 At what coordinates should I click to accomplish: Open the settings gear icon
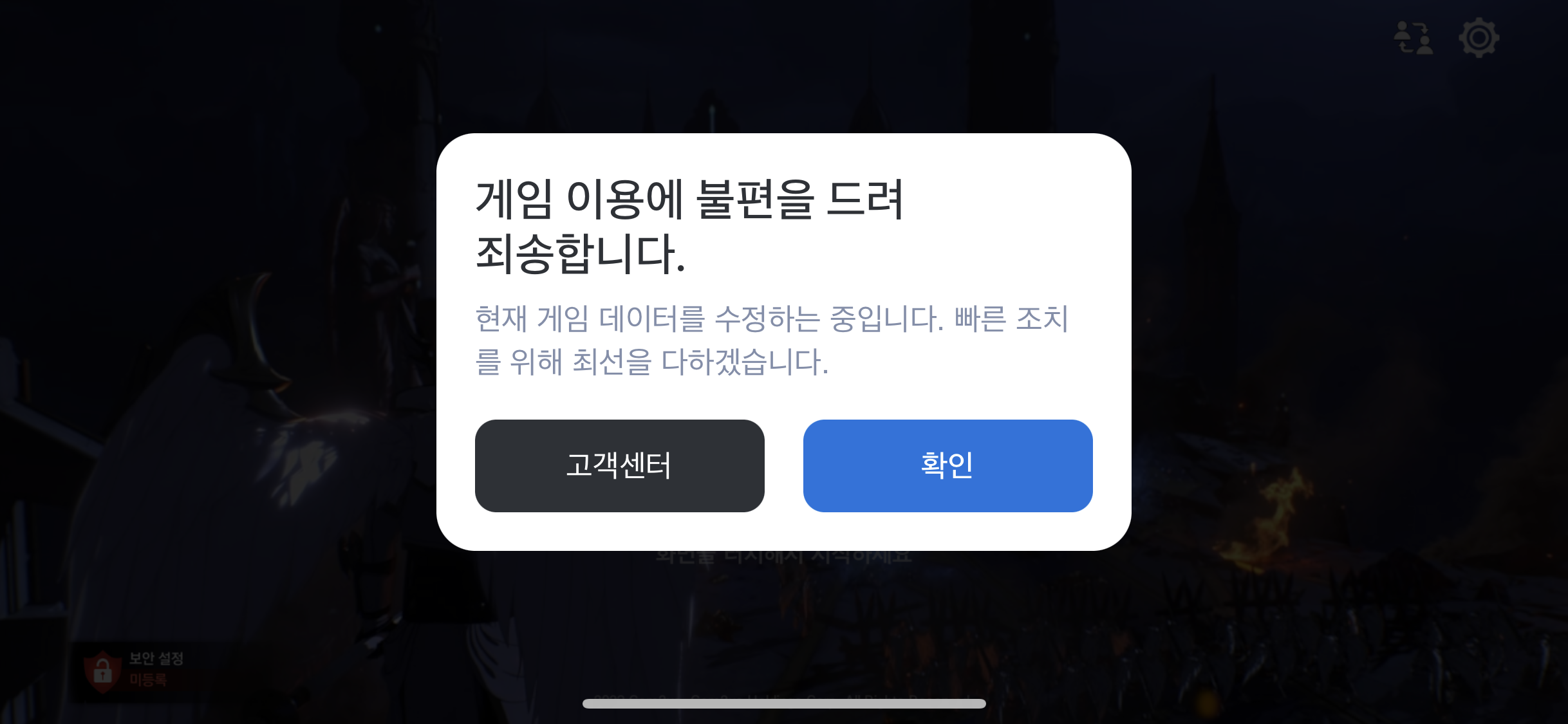tap(1479, 38)
